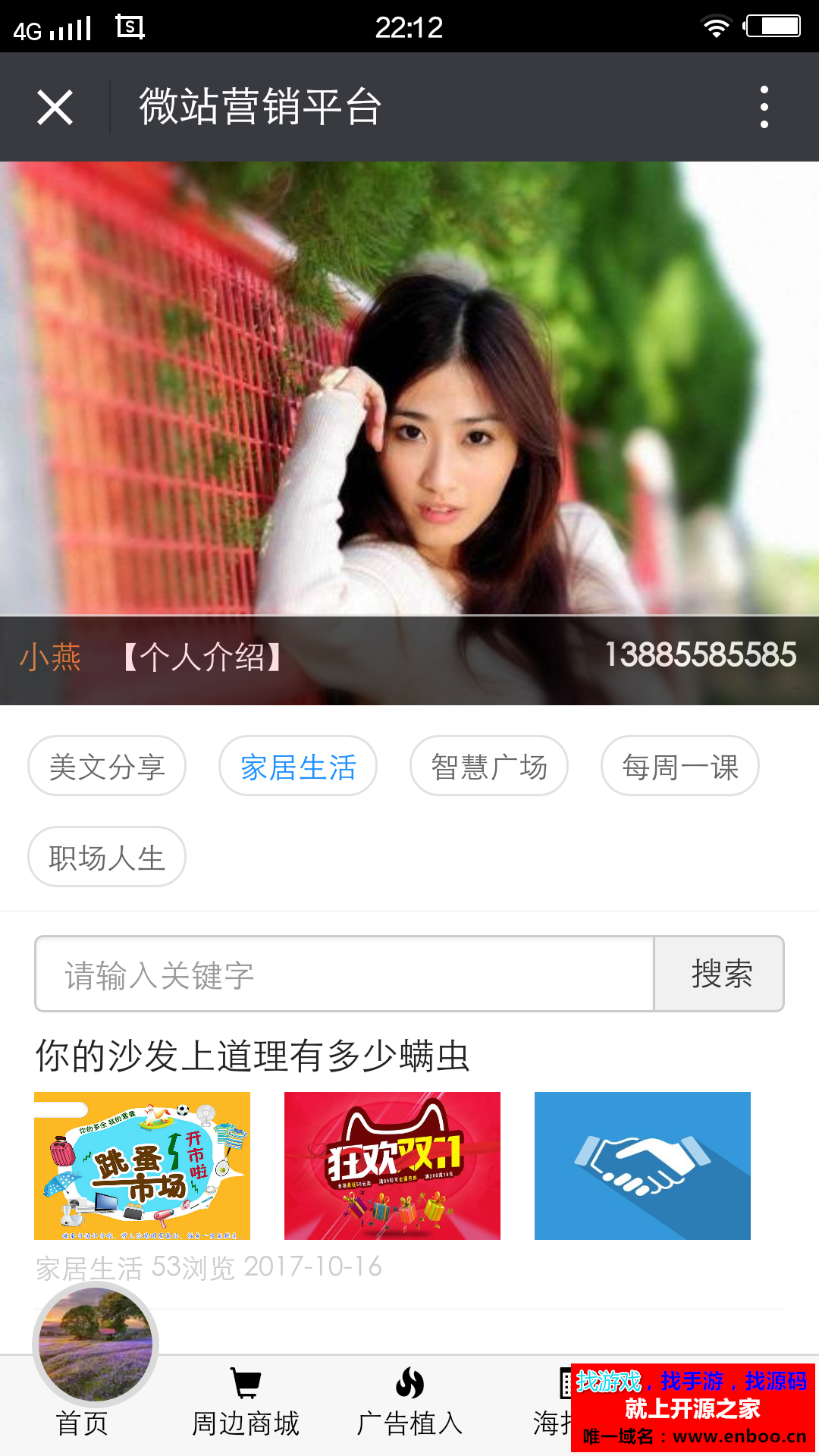The width and height of the screenshot is (819, 1456).
Task: Select the 每周一课 category chip
Action: click(680, 766)
